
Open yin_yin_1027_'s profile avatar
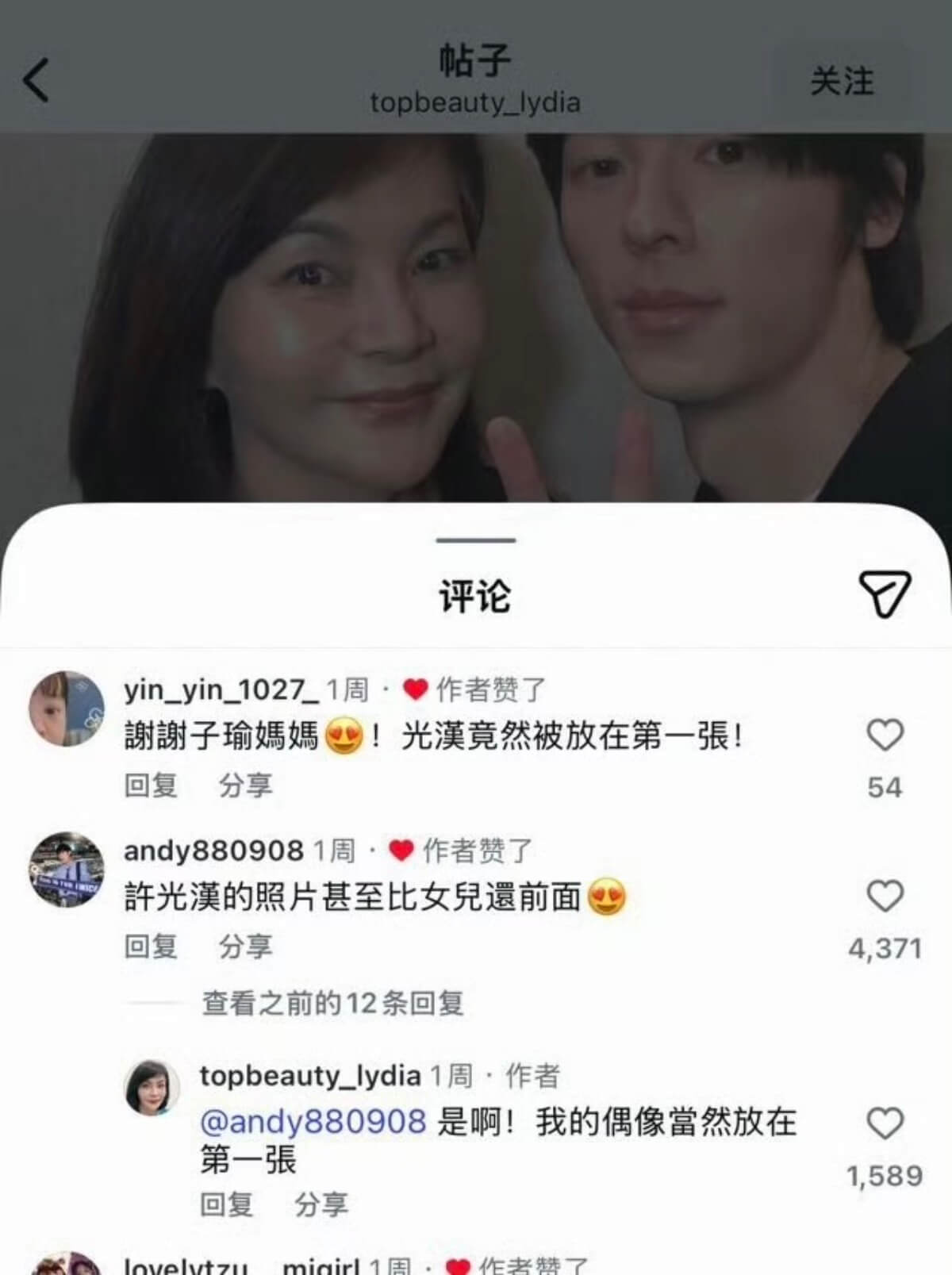click(x=67, y=709)
